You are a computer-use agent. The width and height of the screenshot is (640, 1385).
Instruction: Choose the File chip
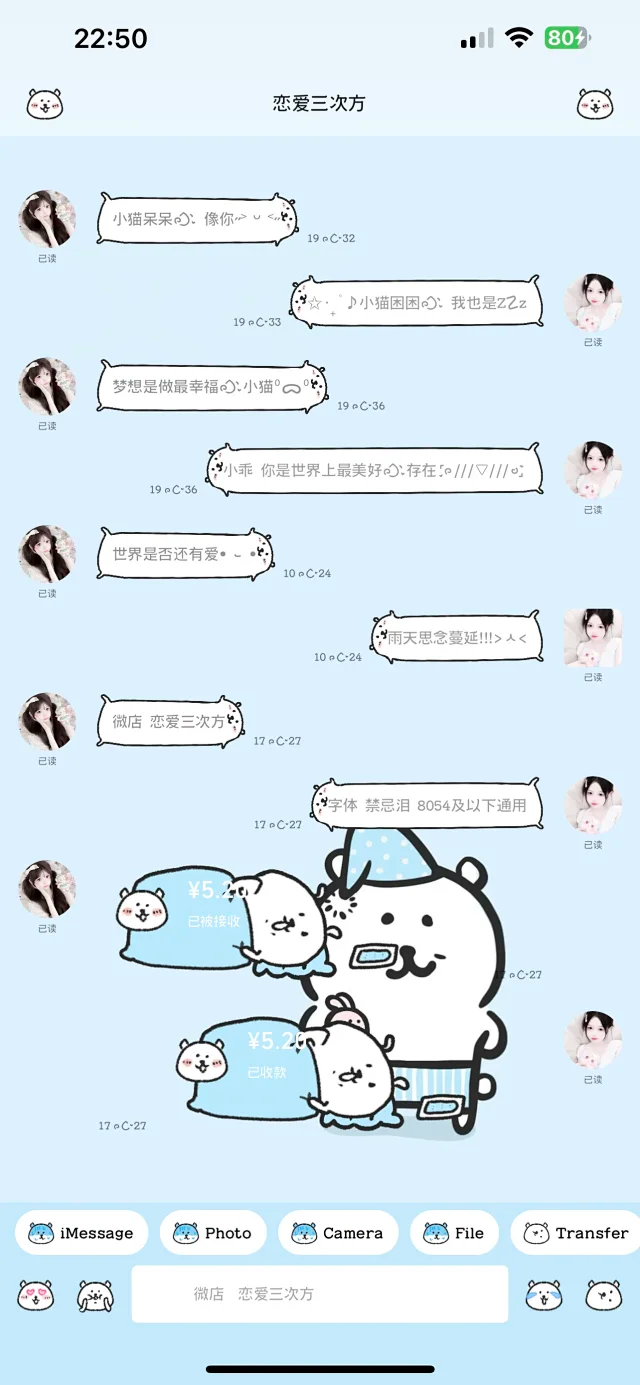(454, 1233)
